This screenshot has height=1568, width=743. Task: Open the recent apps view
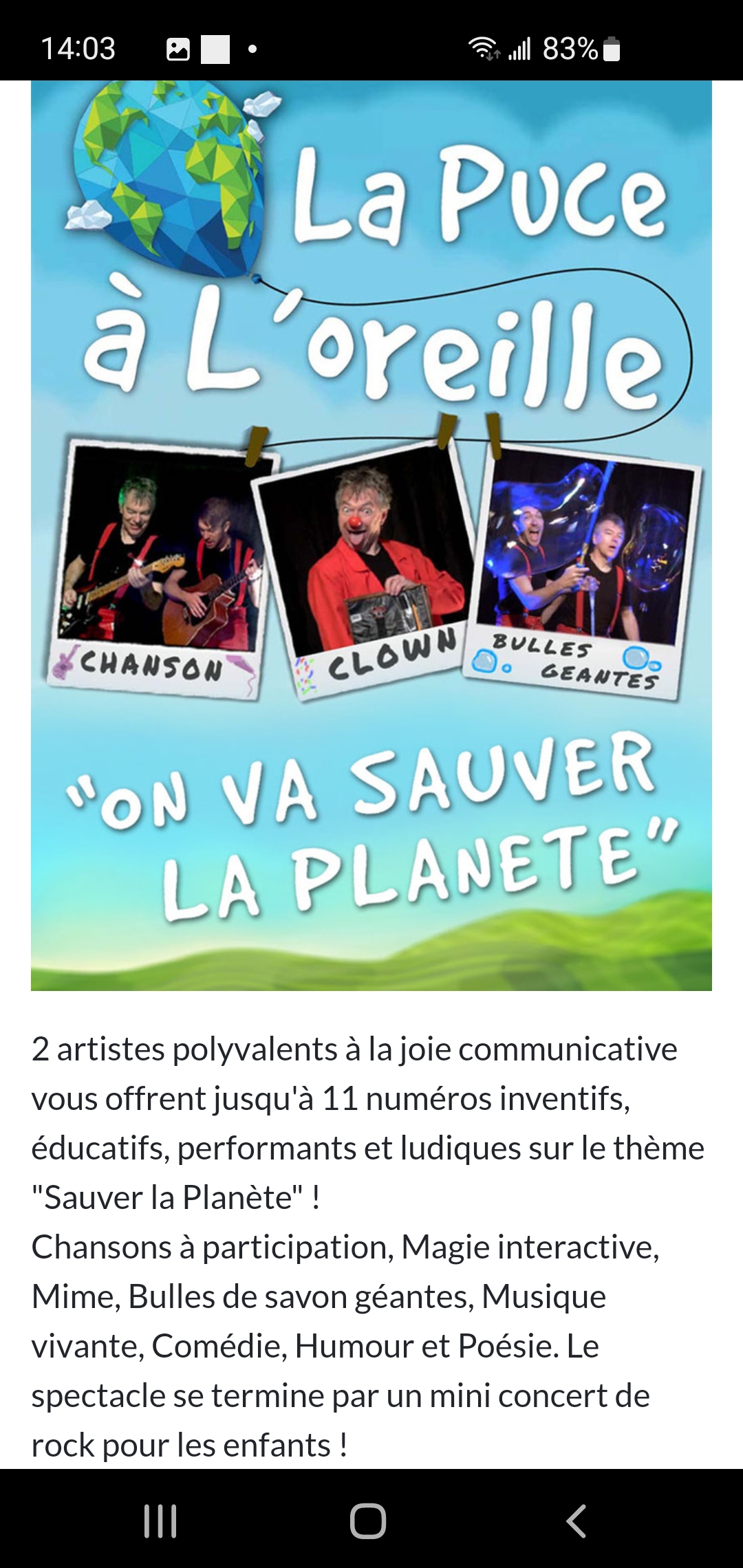tap(160, 1521)
